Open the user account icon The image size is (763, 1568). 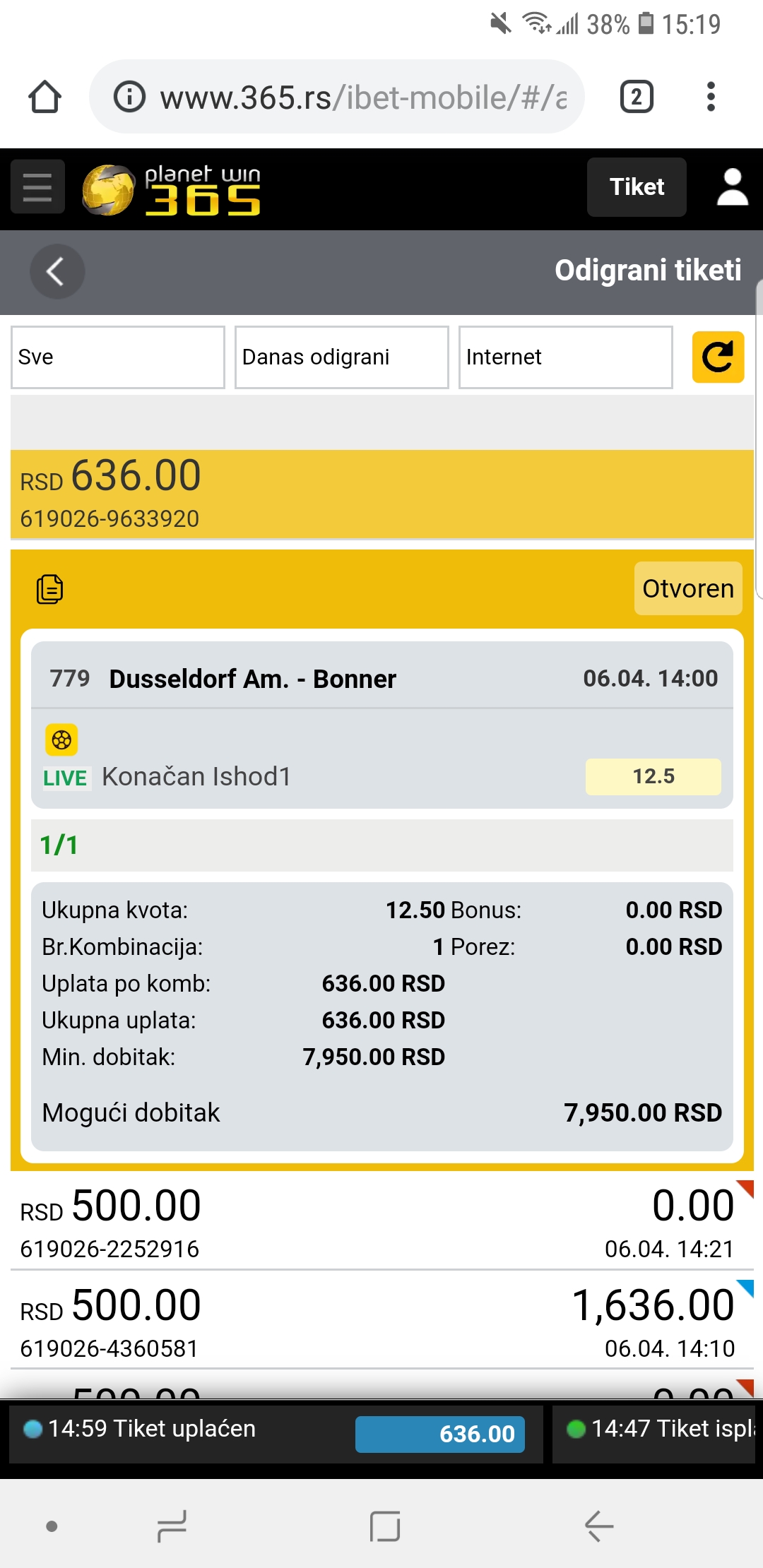732,187
